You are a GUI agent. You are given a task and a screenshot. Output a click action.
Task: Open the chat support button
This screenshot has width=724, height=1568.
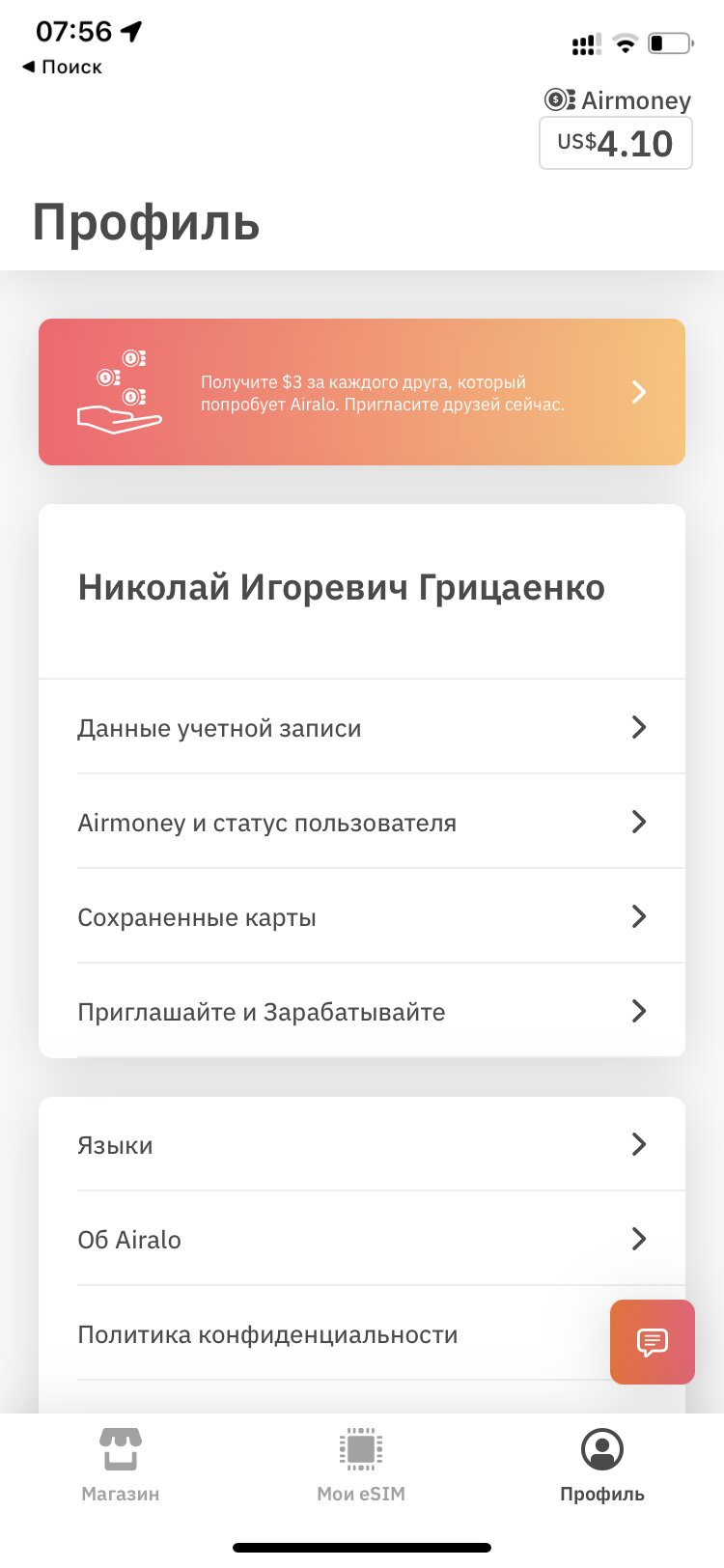[653, 1341]
